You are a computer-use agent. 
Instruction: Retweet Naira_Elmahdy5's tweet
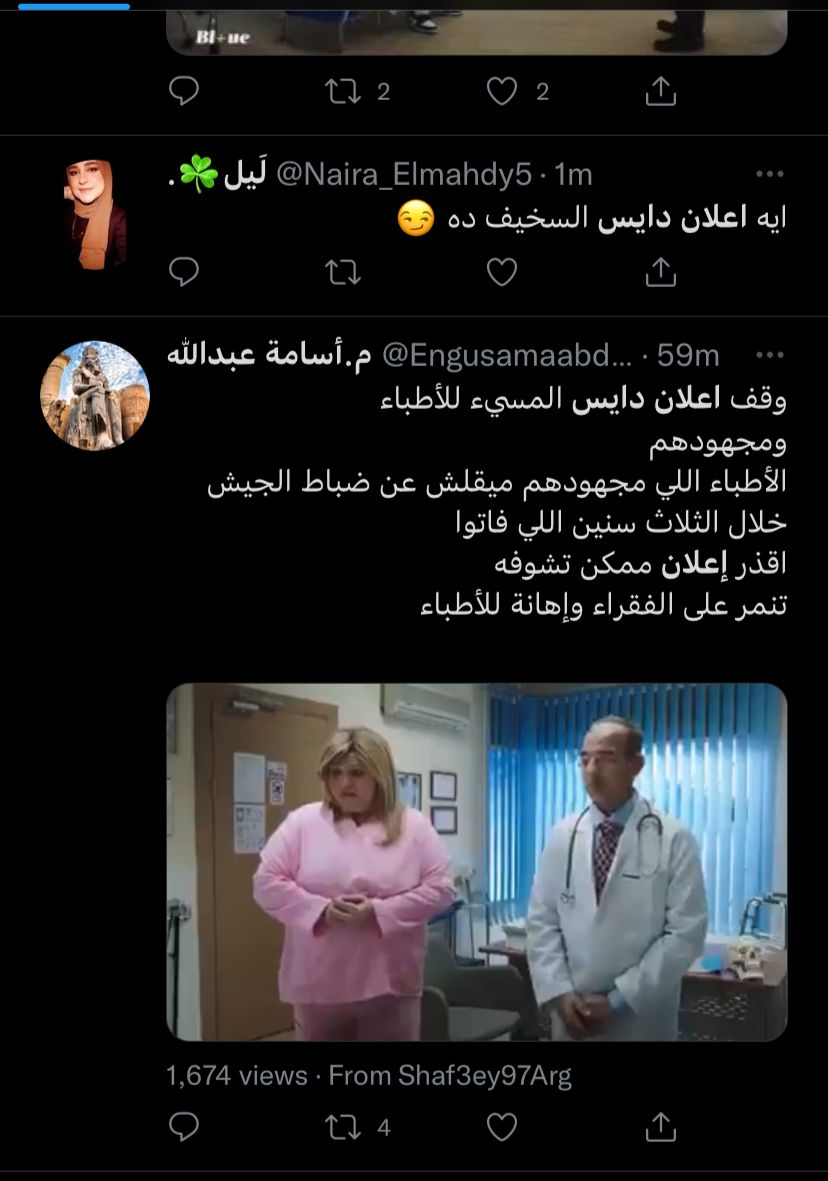[343, 271]
